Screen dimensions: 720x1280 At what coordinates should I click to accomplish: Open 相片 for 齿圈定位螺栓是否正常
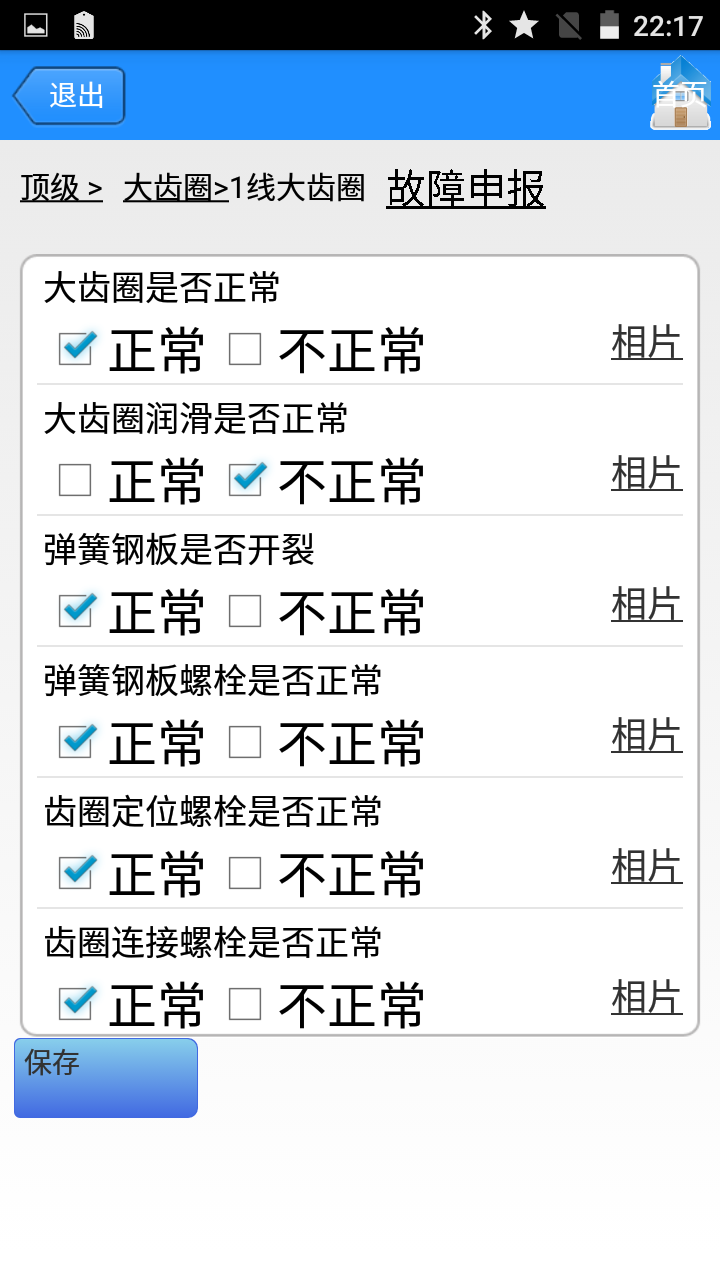pyautogui.click(x=646, y=867)
